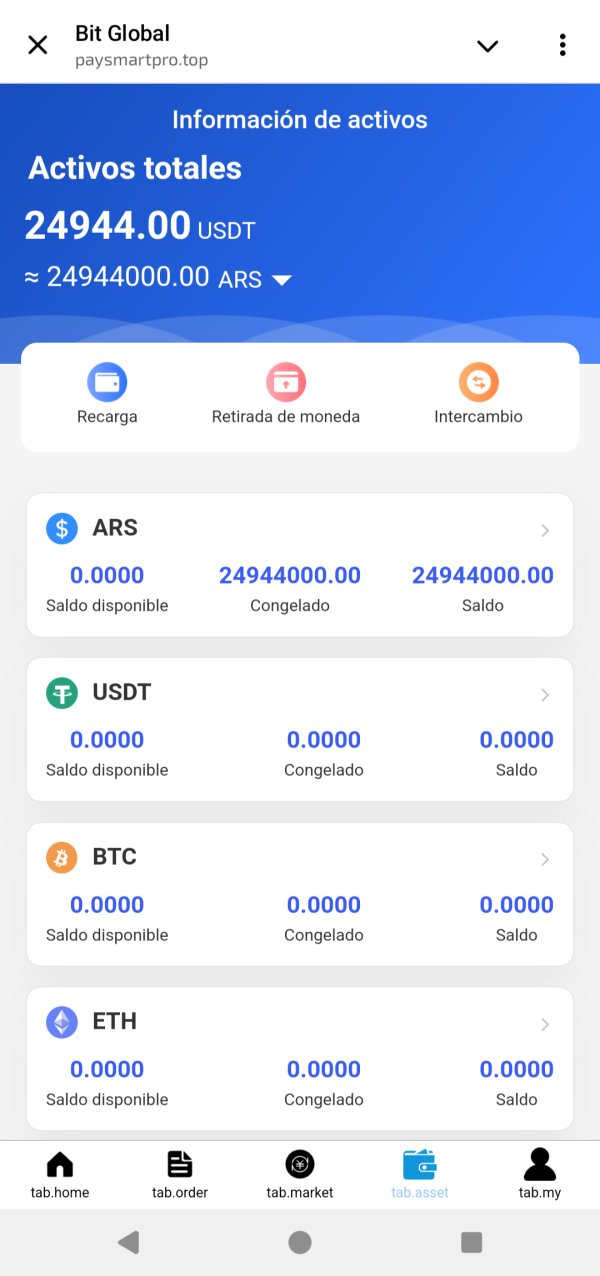
Task: Open Intercambio exchange
Action: pos(478,396)
